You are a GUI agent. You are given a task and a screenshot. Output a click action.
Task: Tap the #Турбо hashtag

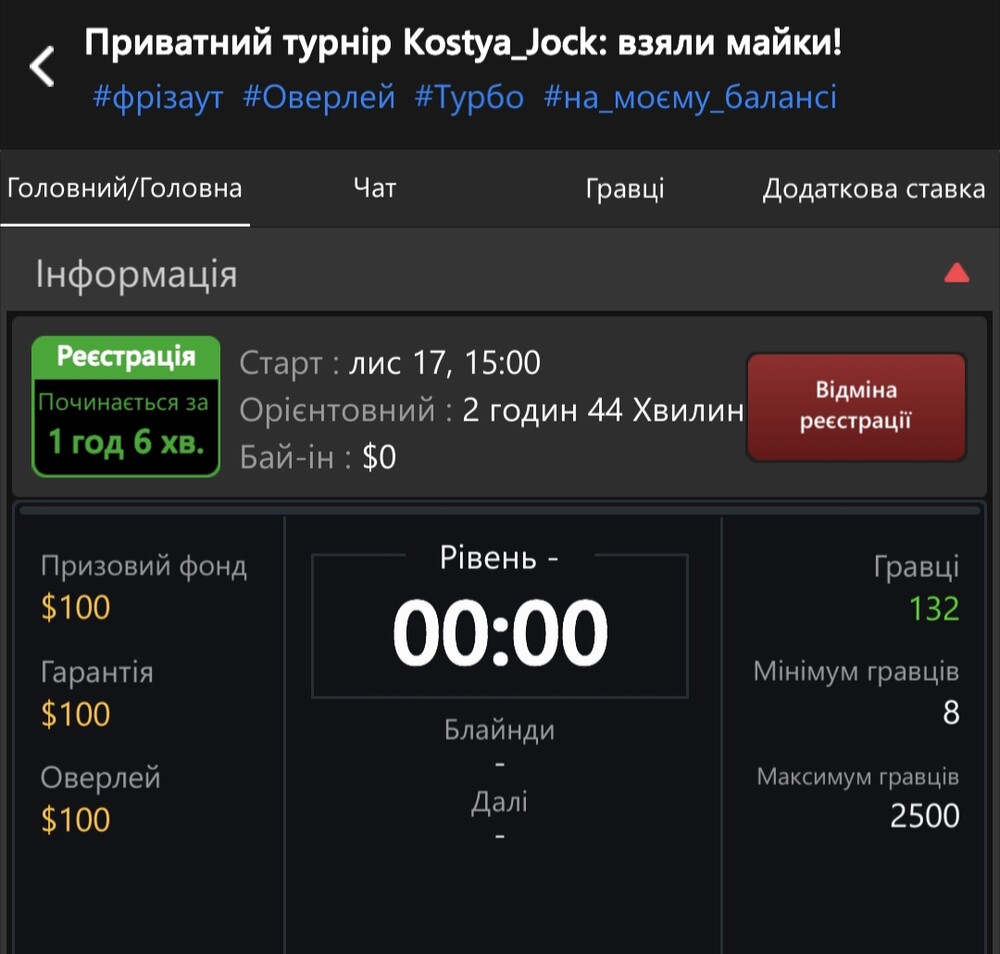tap(469, 98)
